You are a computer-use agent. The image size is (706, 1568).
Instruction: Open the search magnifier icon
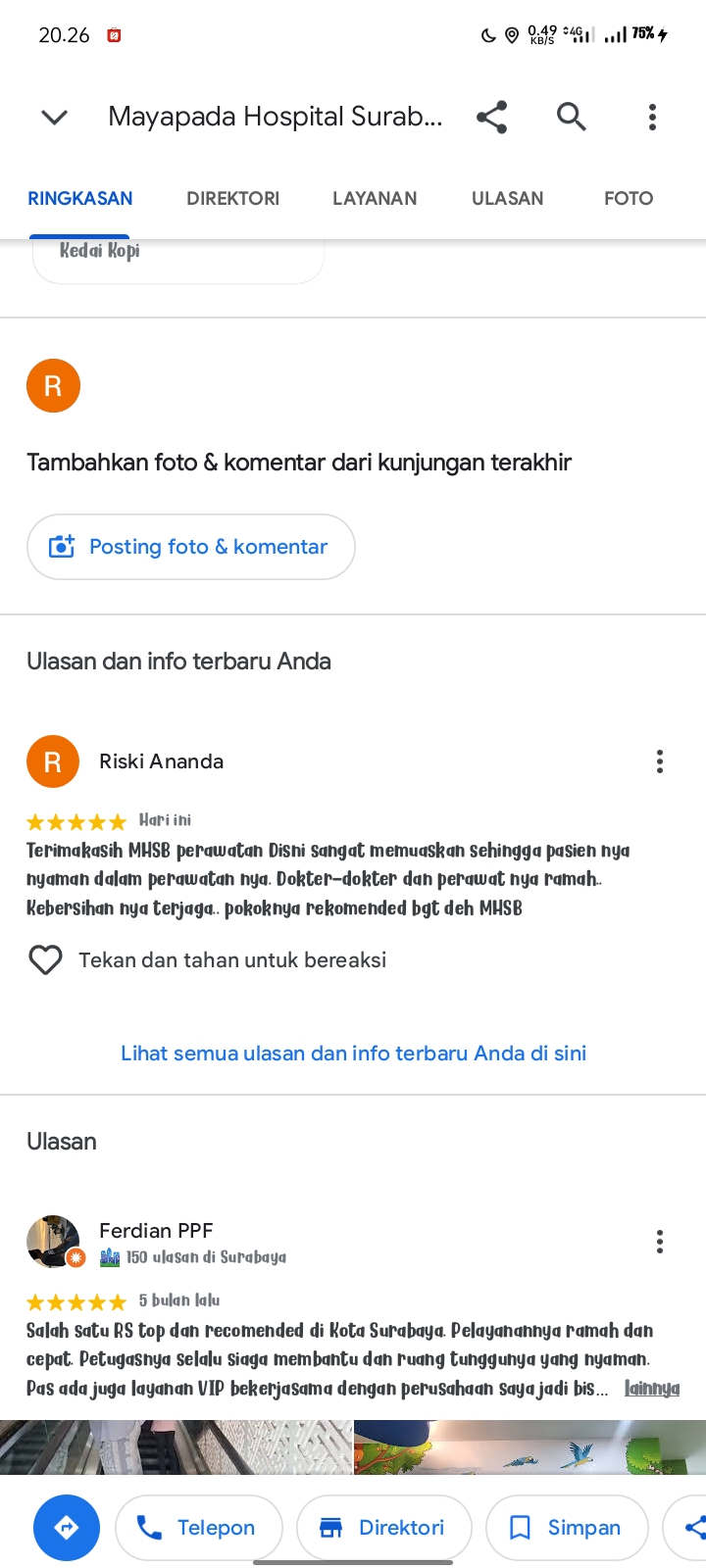coord(572,118)
